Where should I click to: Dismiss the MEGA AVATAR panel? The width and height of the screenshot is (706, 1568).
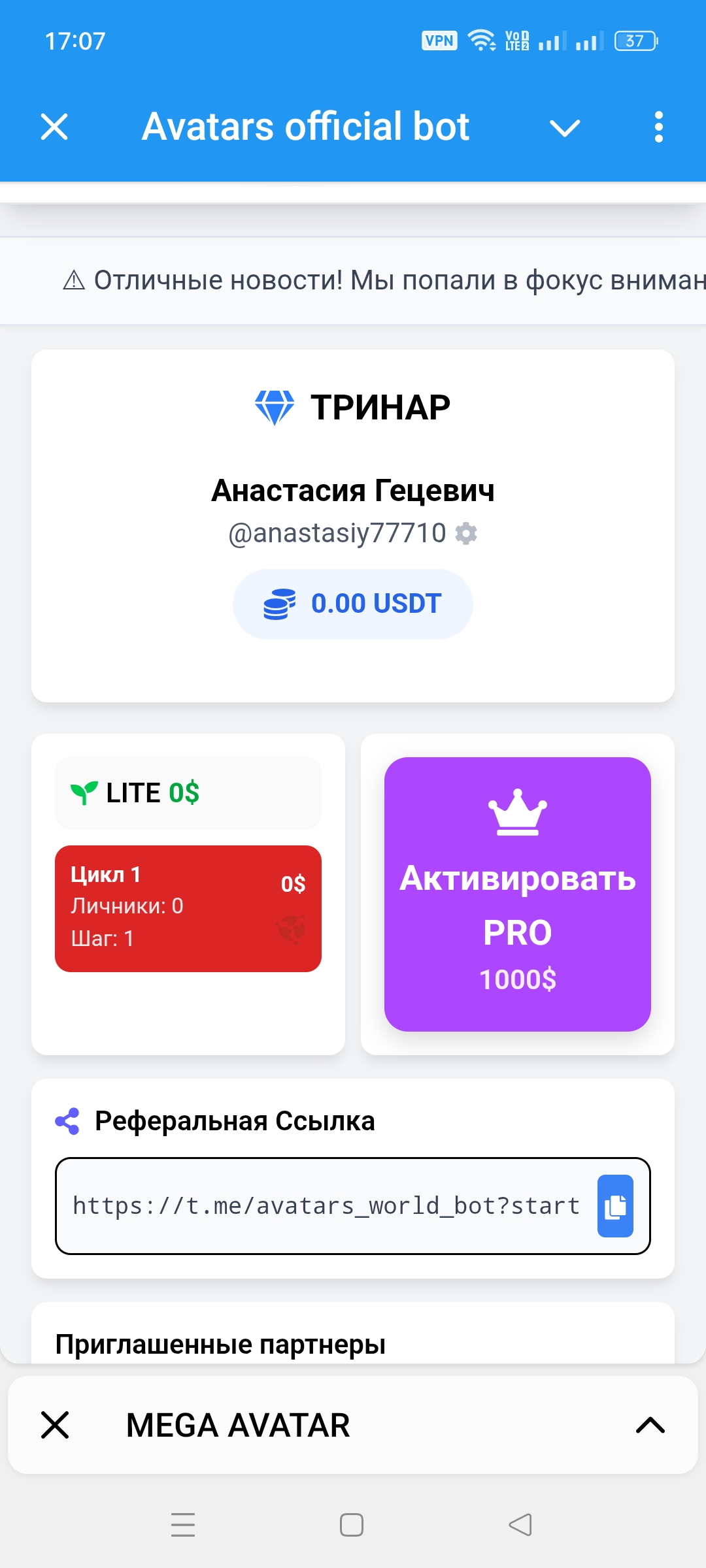click(55, 1425)
